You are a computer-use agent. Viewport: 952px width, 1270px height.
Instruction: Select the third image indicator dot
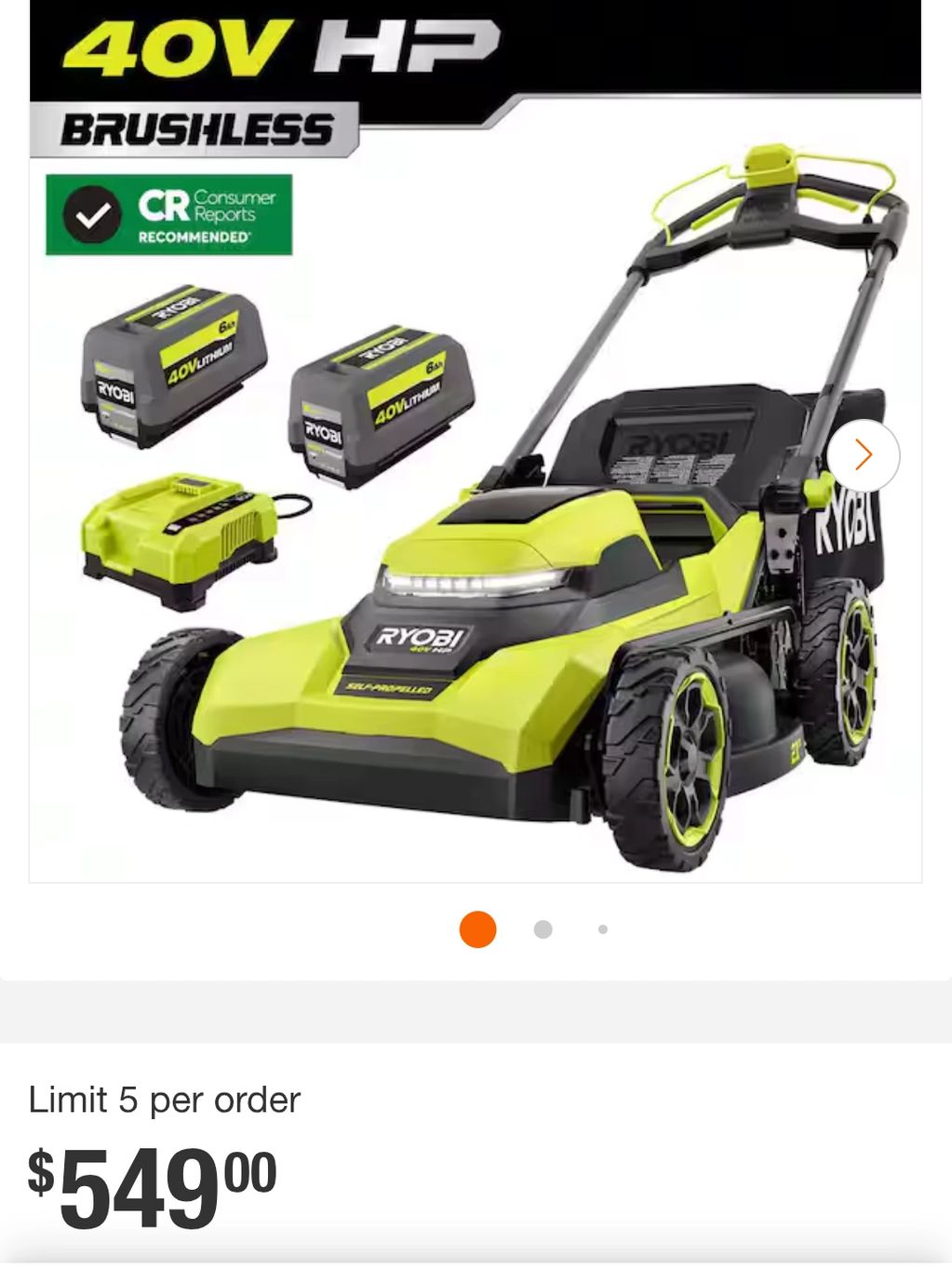[x=603, y=929]
